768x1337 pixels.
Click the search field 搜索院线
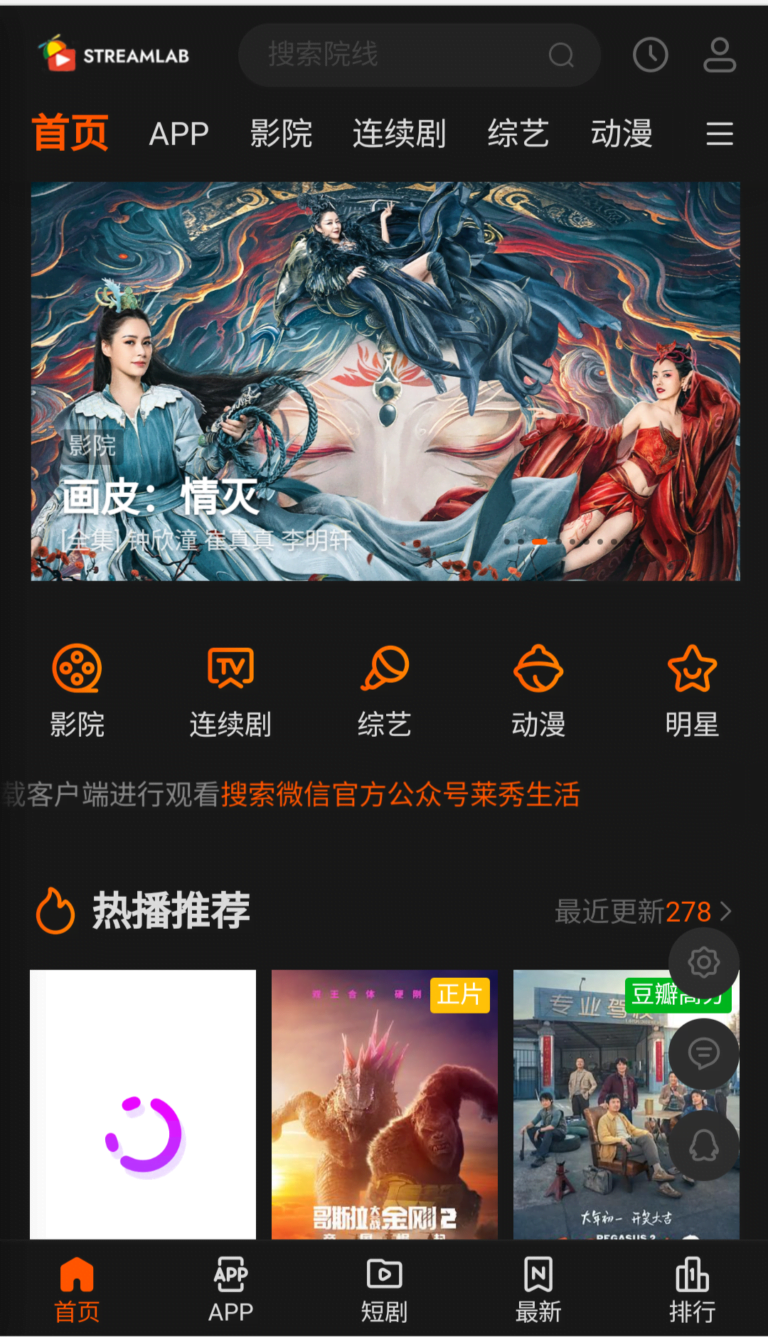click(418, 55)
